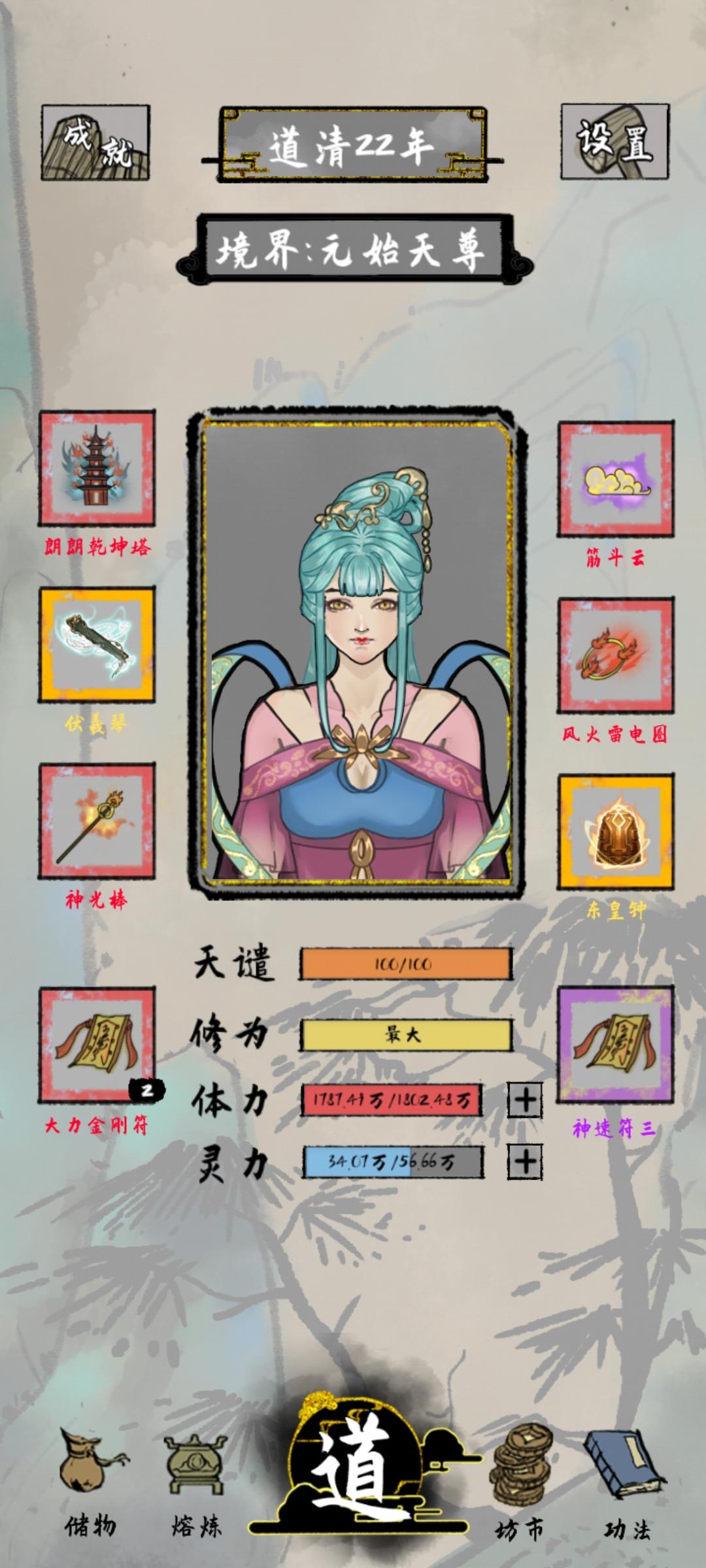Tap the character portrait
This screenshot has height=1568, width=706.
(x=353, y=653)
